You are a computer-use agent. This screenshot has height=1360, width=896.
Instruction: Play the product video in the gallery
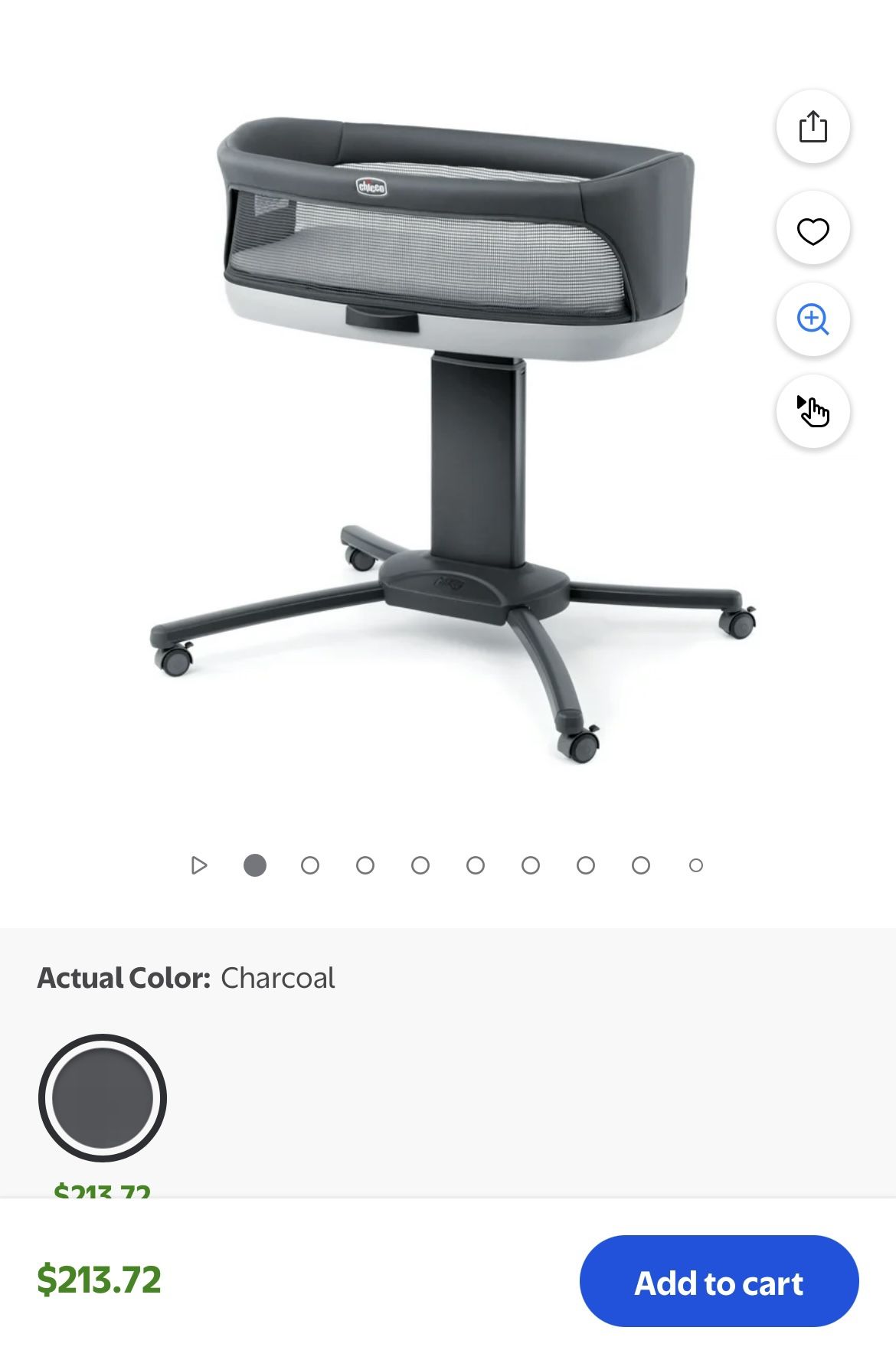click(x=199, y=865)
